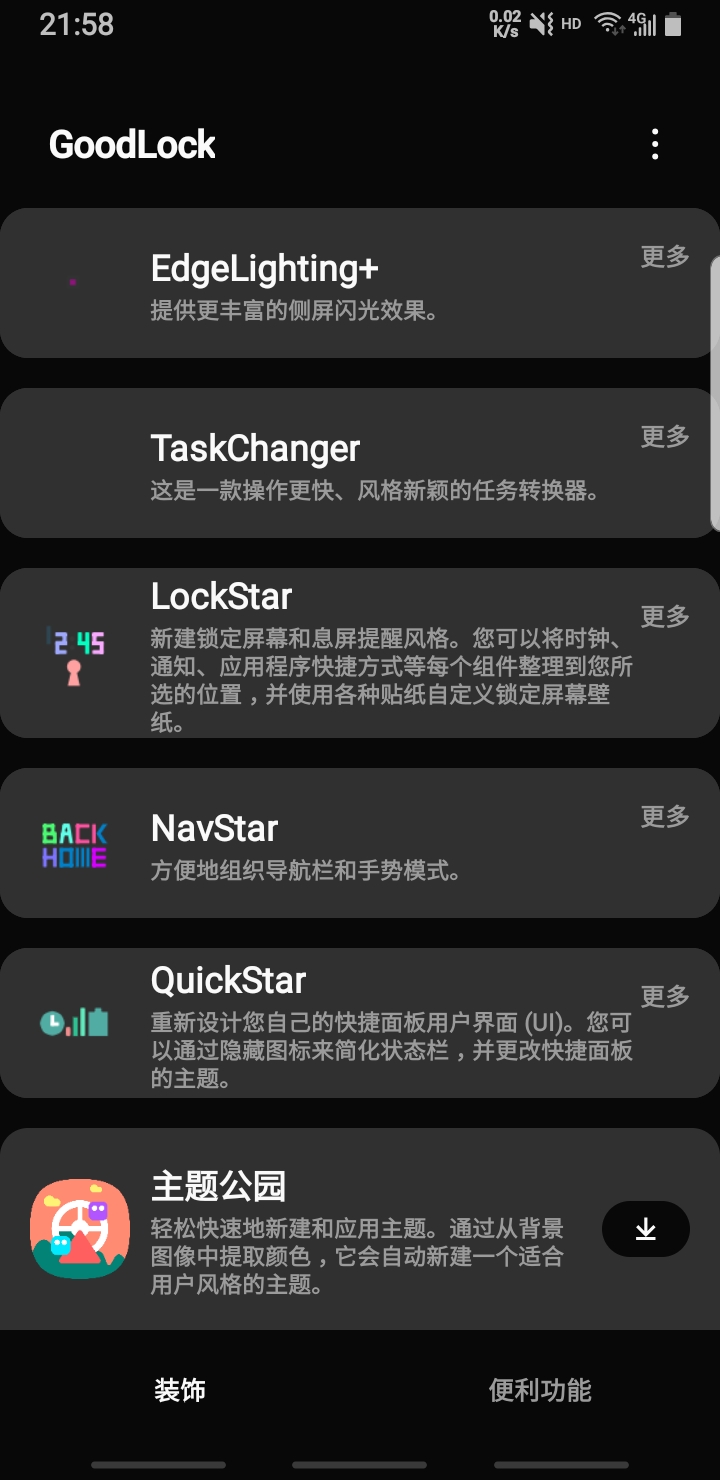Screen dimensions: 720x1480
Task: Switch to the 便利功能 tab
Action: click(539, 1390)
